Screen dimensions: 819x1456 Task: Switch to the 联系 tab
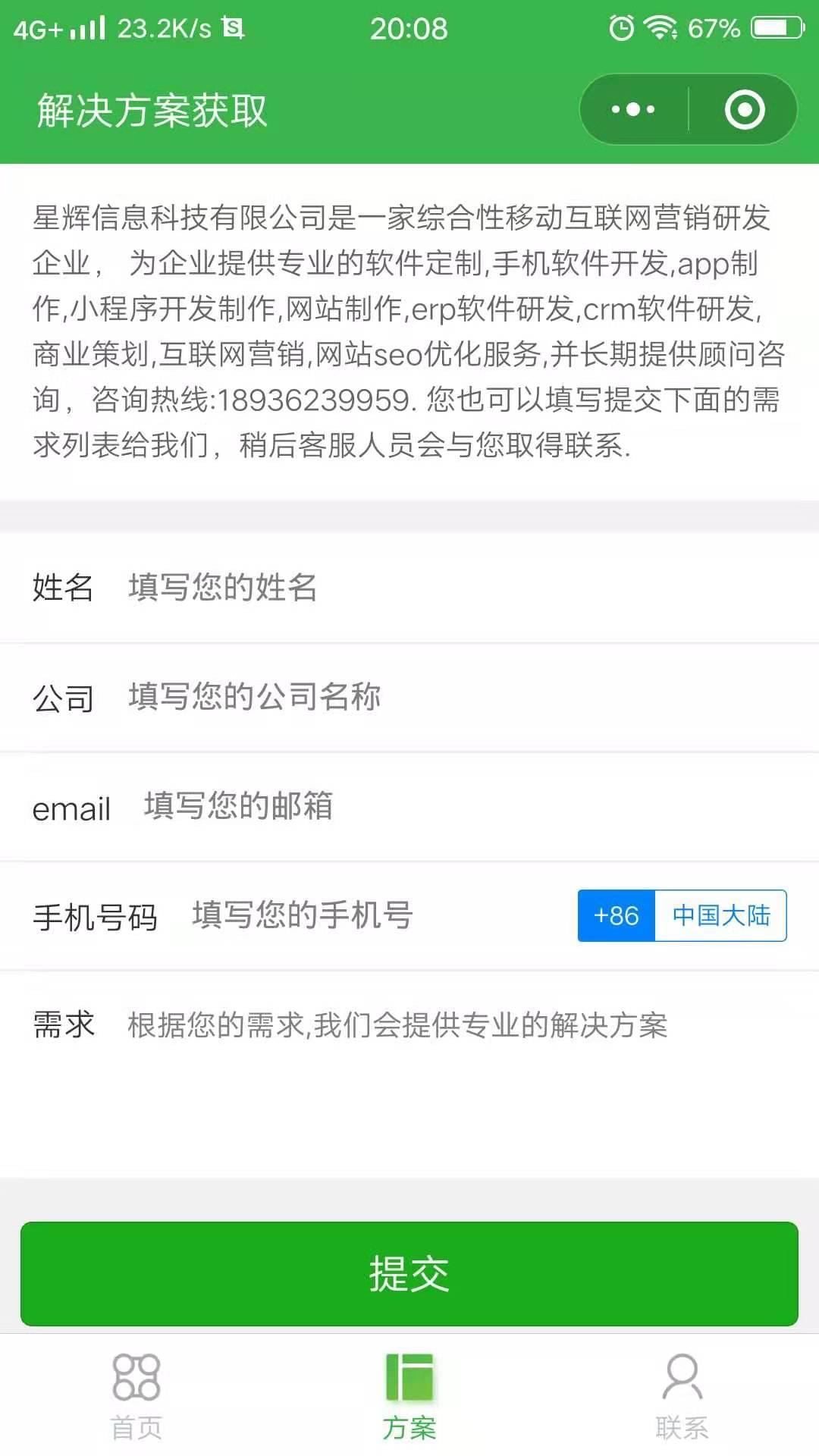click(682, 1403)
